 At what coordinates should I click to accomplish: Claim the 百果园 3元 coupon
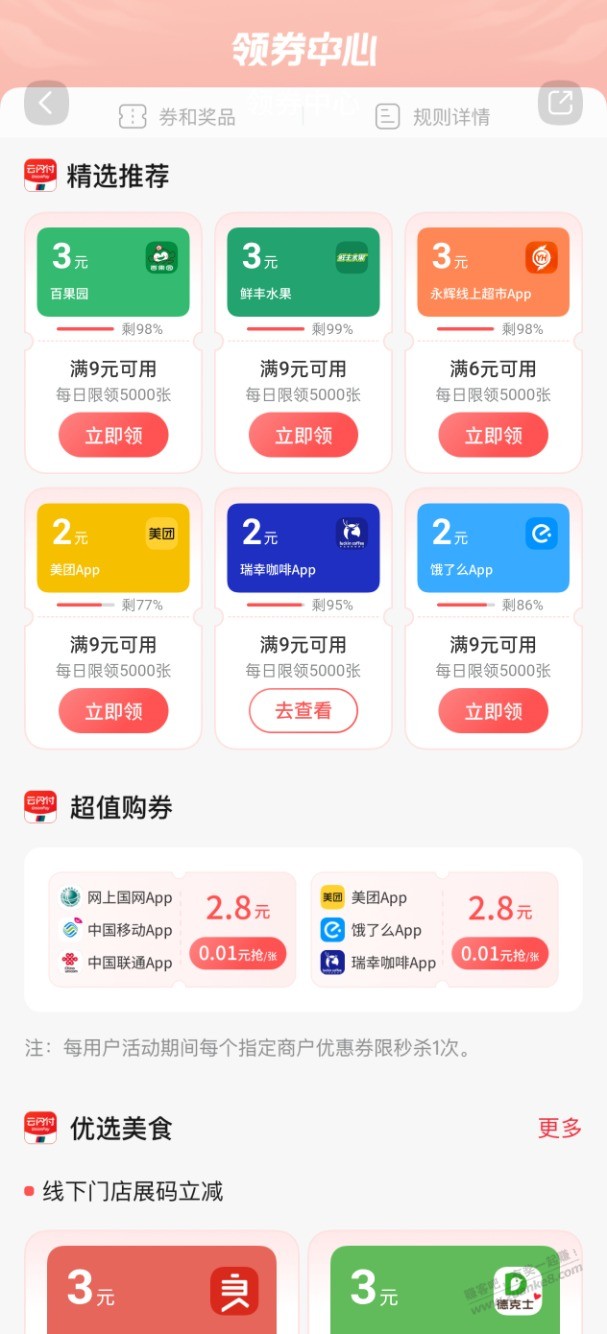tap(113, 436)
